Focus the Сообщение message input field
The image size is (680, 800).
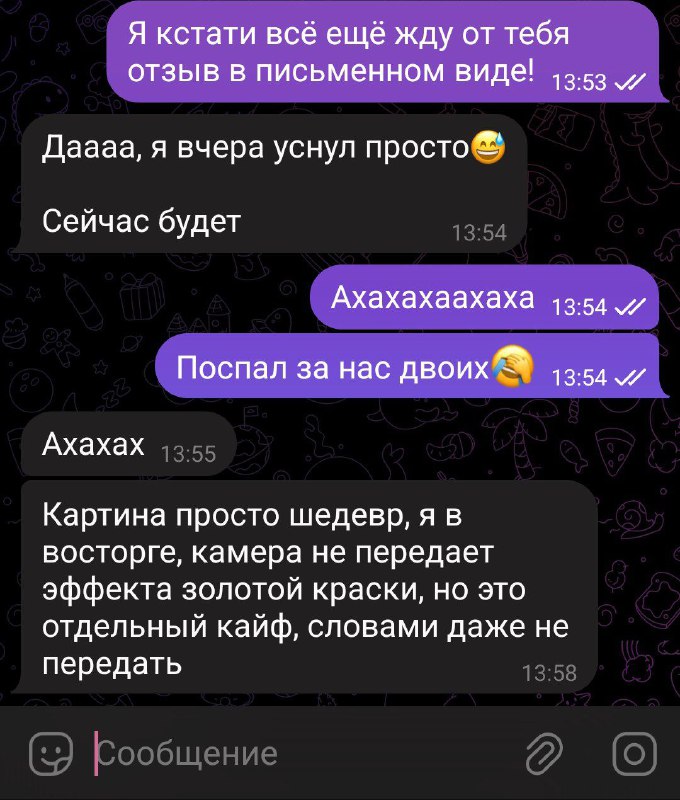290,753
